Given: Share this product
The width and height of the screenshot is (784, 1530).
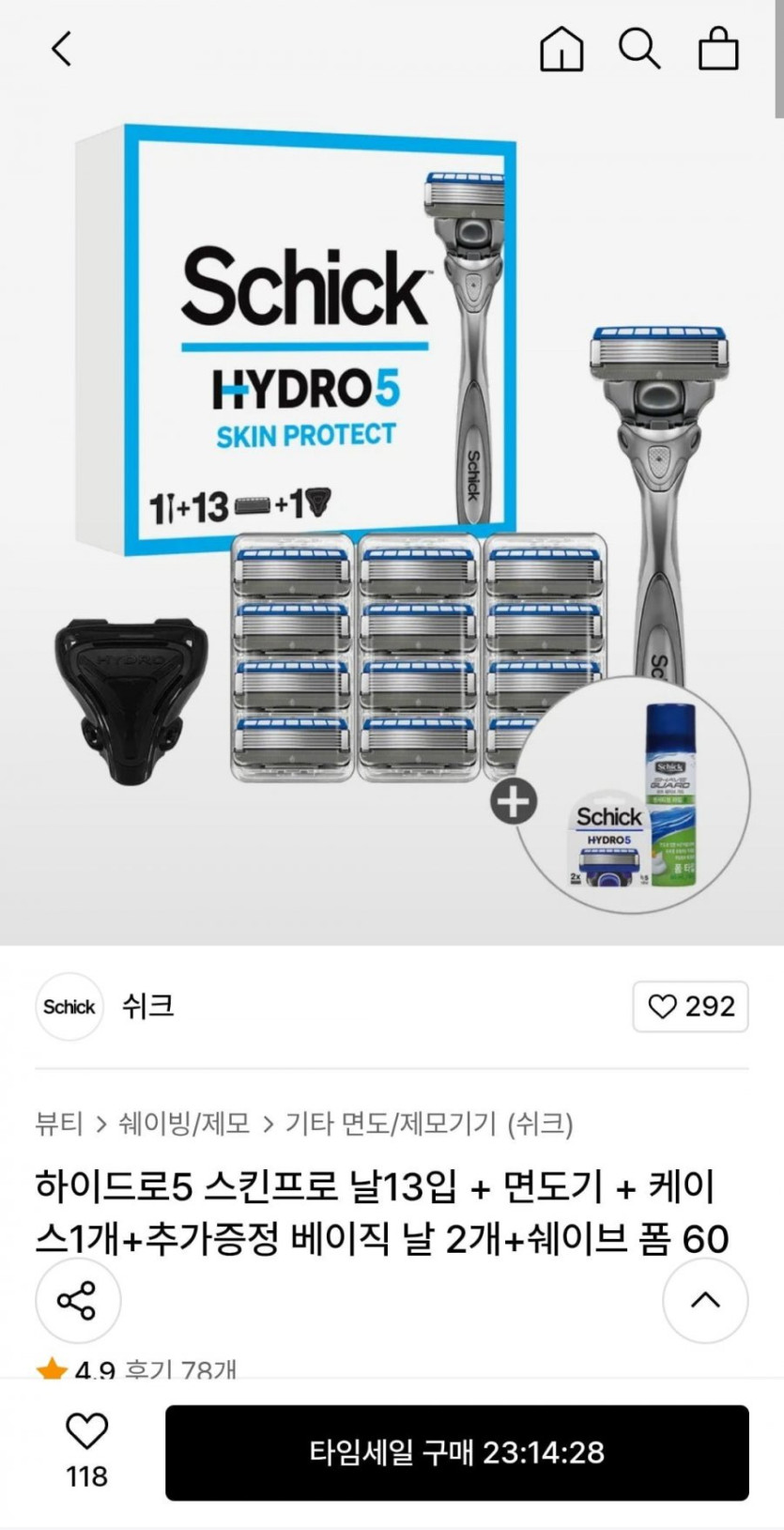Looking at the screenshot, I should point(78,1300).
